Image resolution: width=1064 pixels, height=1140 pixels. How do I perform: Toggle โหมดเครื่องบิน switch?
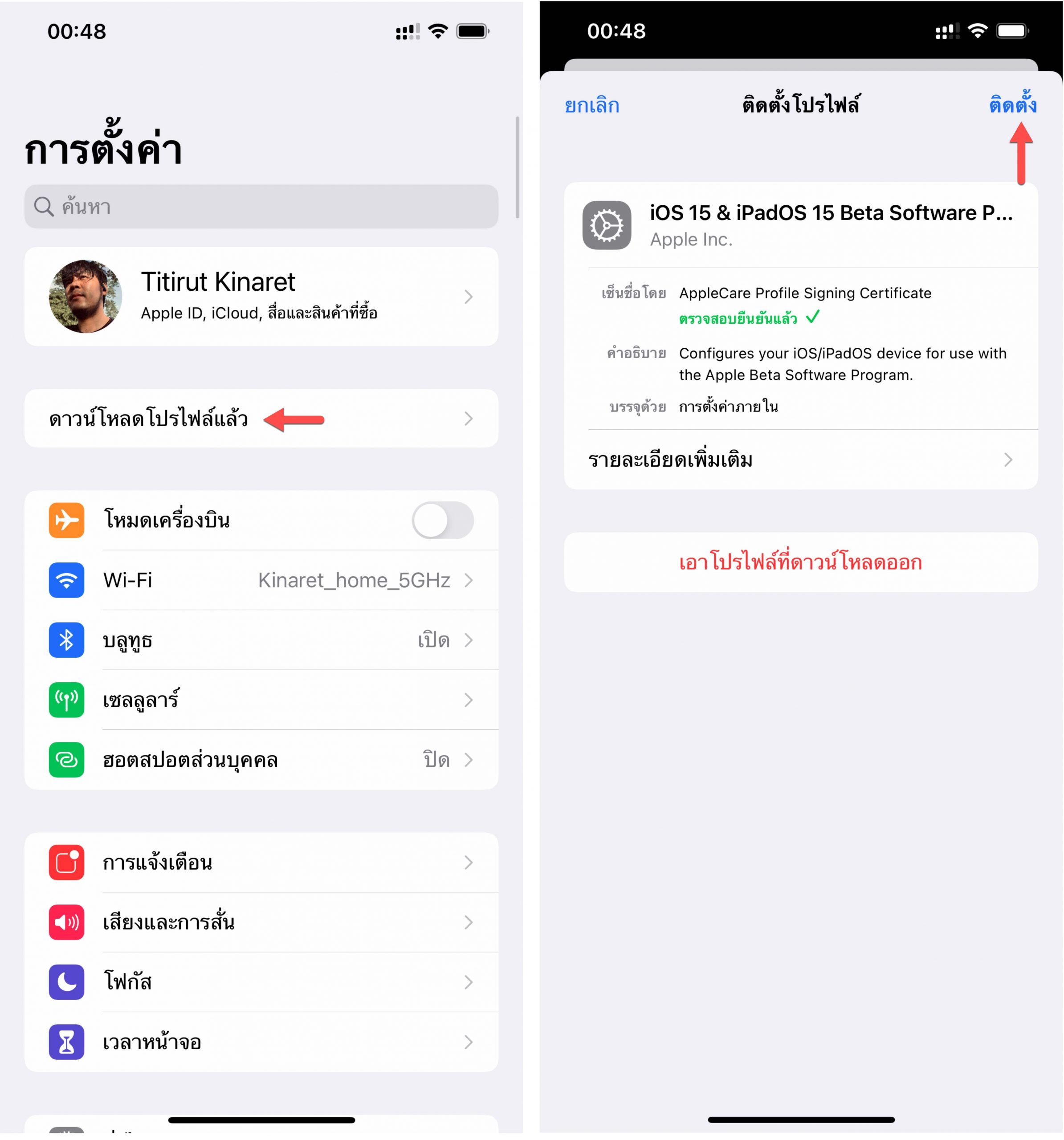[442, 520]
